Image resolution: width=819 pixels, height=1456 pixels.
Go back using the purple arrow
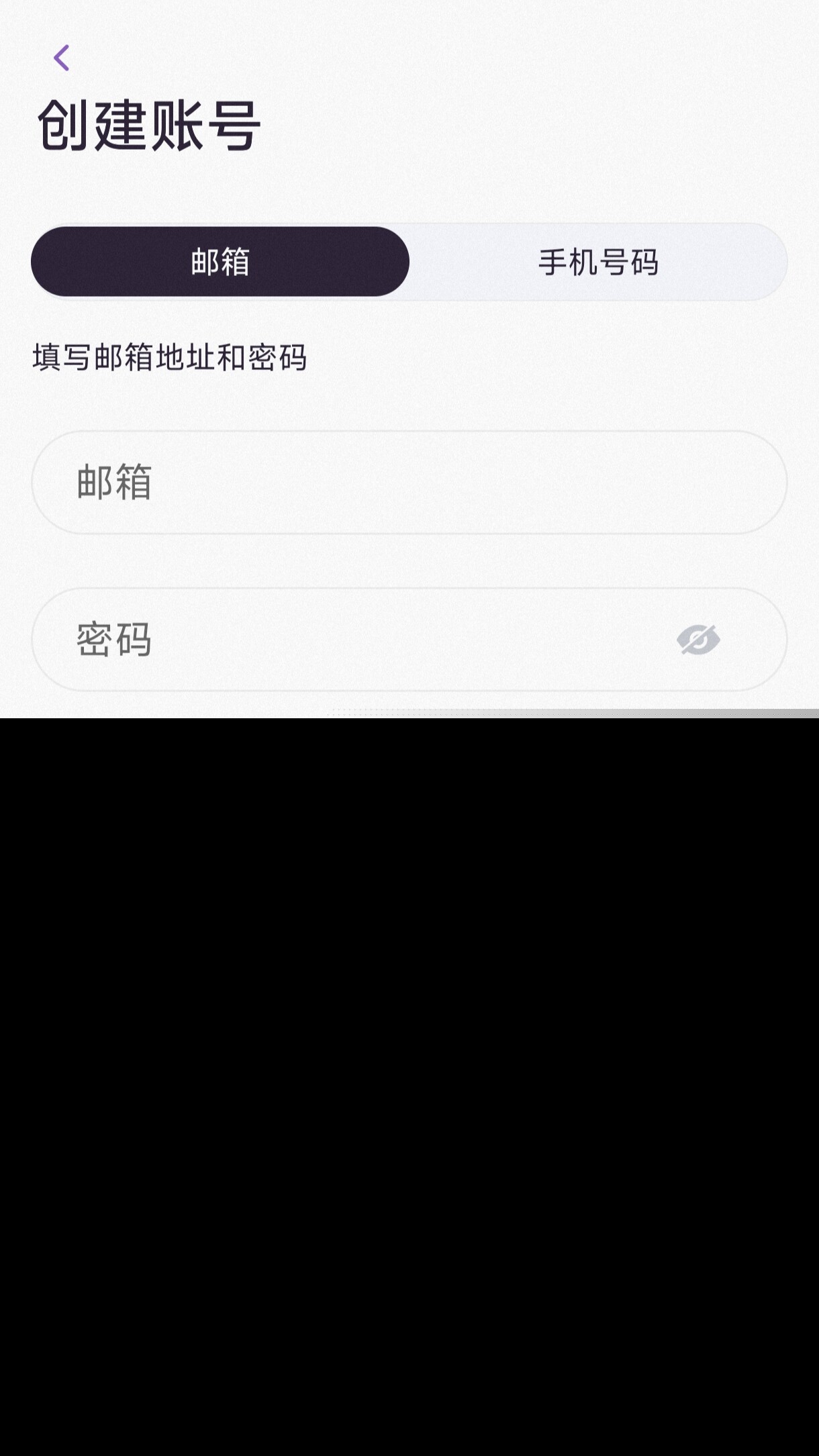(x=62, y=58)
